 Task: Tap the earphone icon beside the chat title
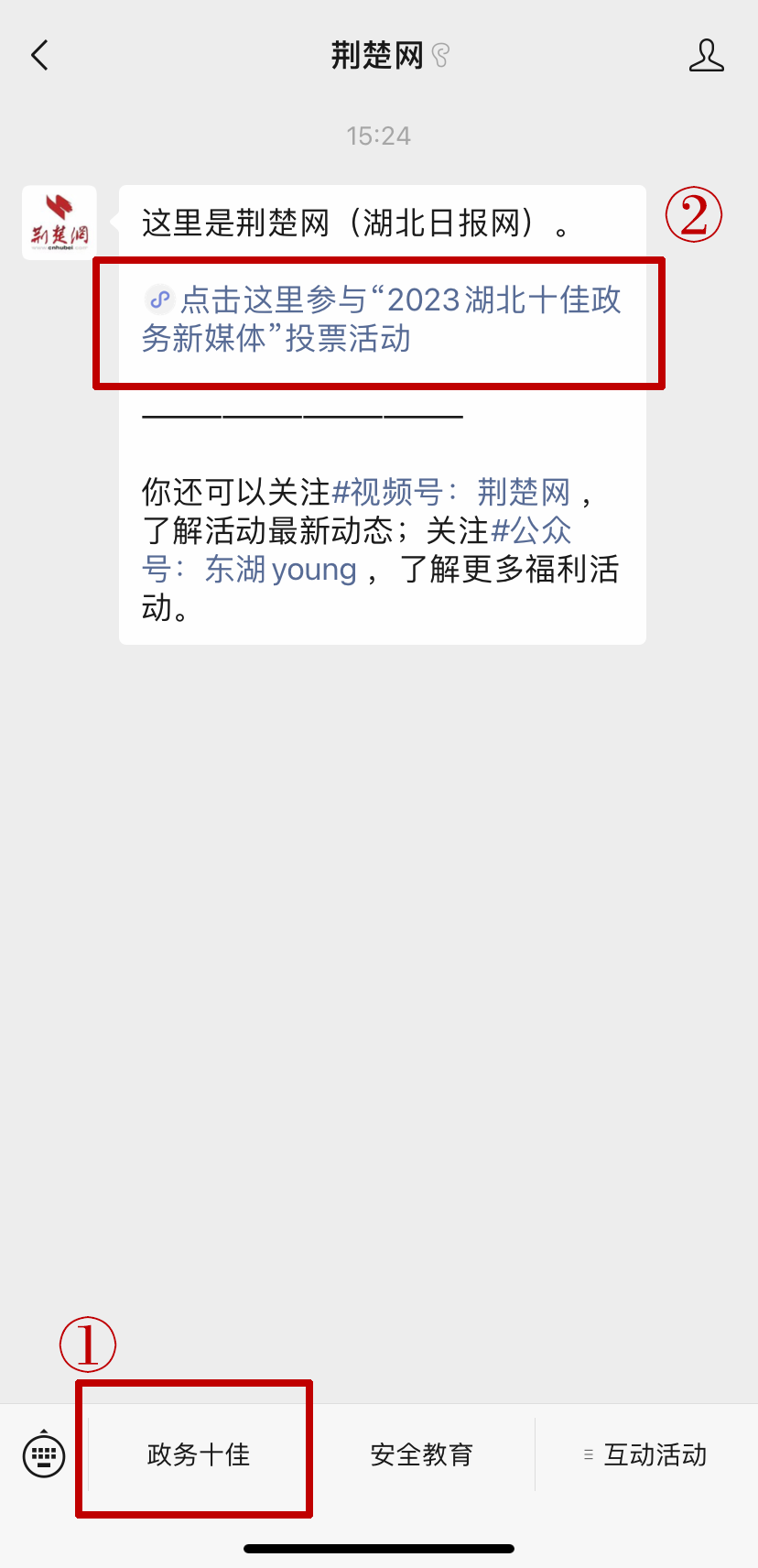440,55
